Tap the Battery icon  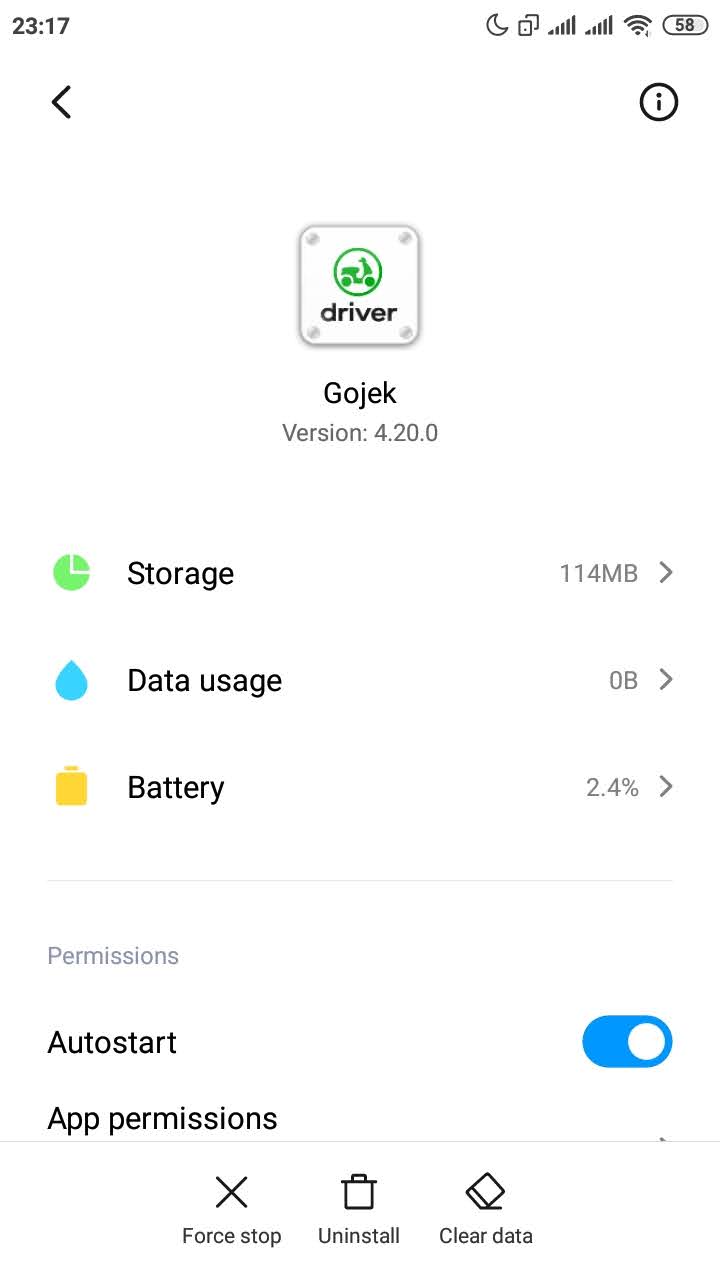(70, 787)
